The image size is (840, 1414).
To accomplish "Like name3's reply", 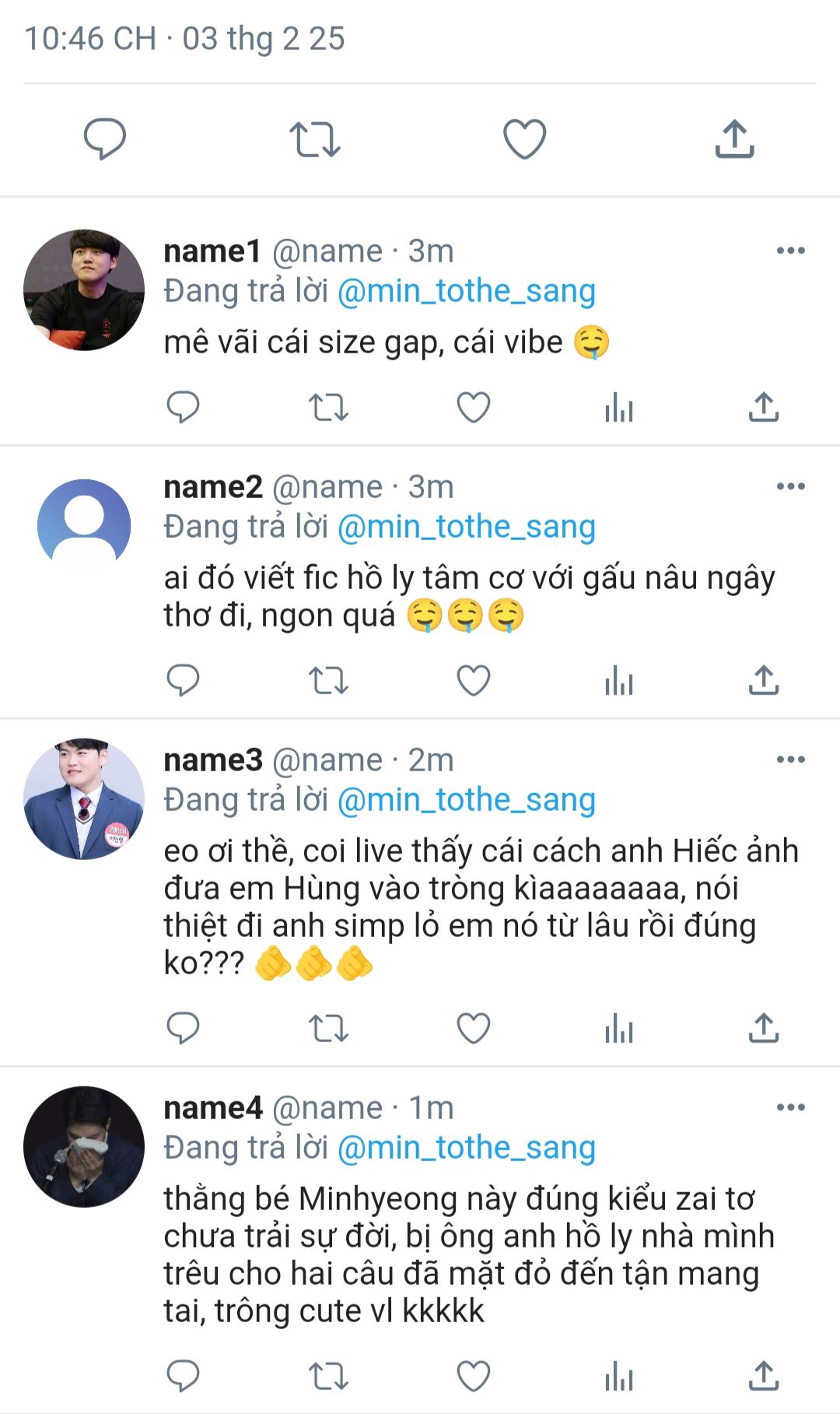I will point(473,1028).
